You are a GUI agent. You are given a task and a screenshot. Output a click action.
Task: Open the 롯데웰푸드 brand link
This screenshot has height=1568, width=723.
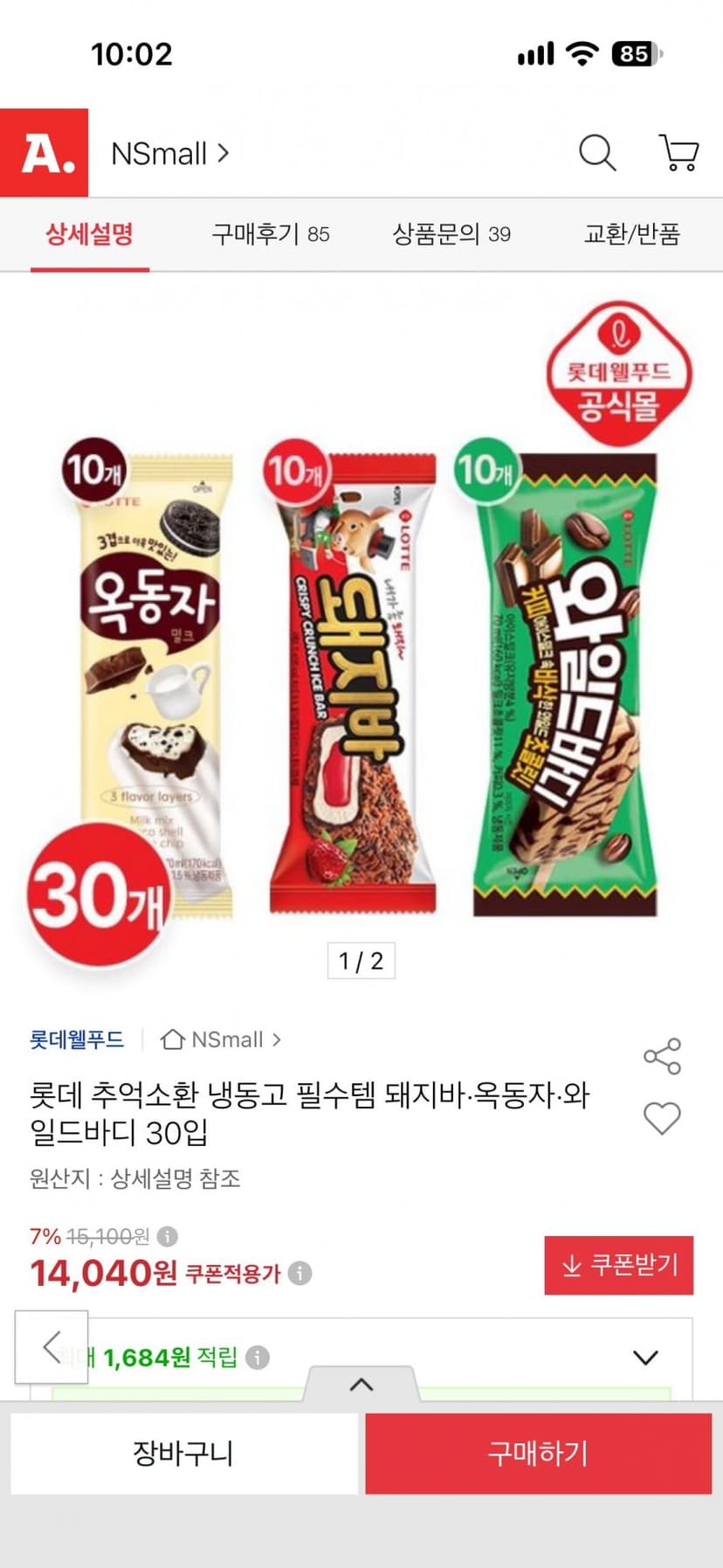pyautogui.click(x=77, y=1040)
